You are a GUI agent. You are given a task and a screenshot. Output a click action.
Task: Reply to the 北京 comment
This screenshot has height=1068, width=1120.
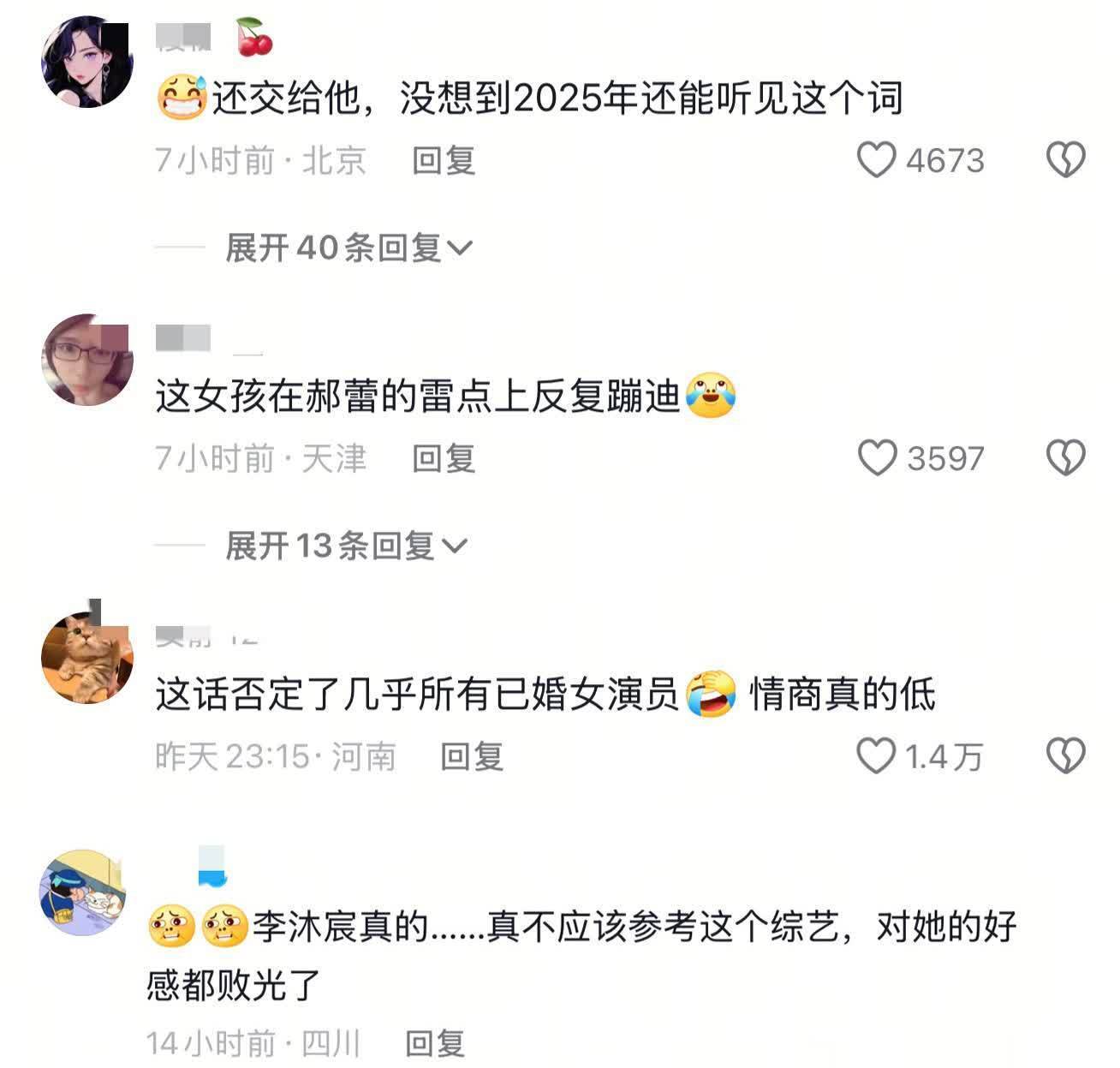[x=444, y=160]
